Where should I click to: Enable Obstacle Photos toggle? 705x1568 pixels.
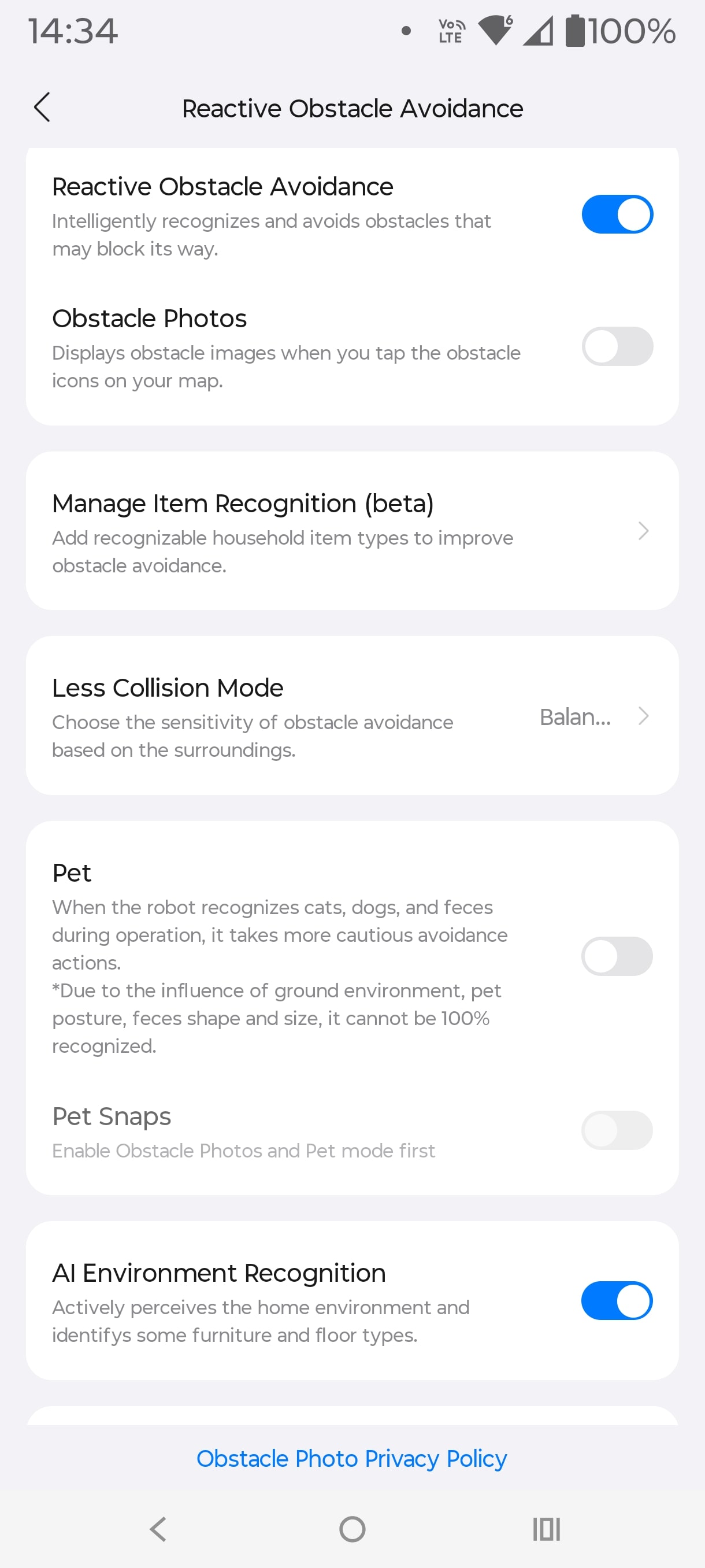[x=617, y=346]
